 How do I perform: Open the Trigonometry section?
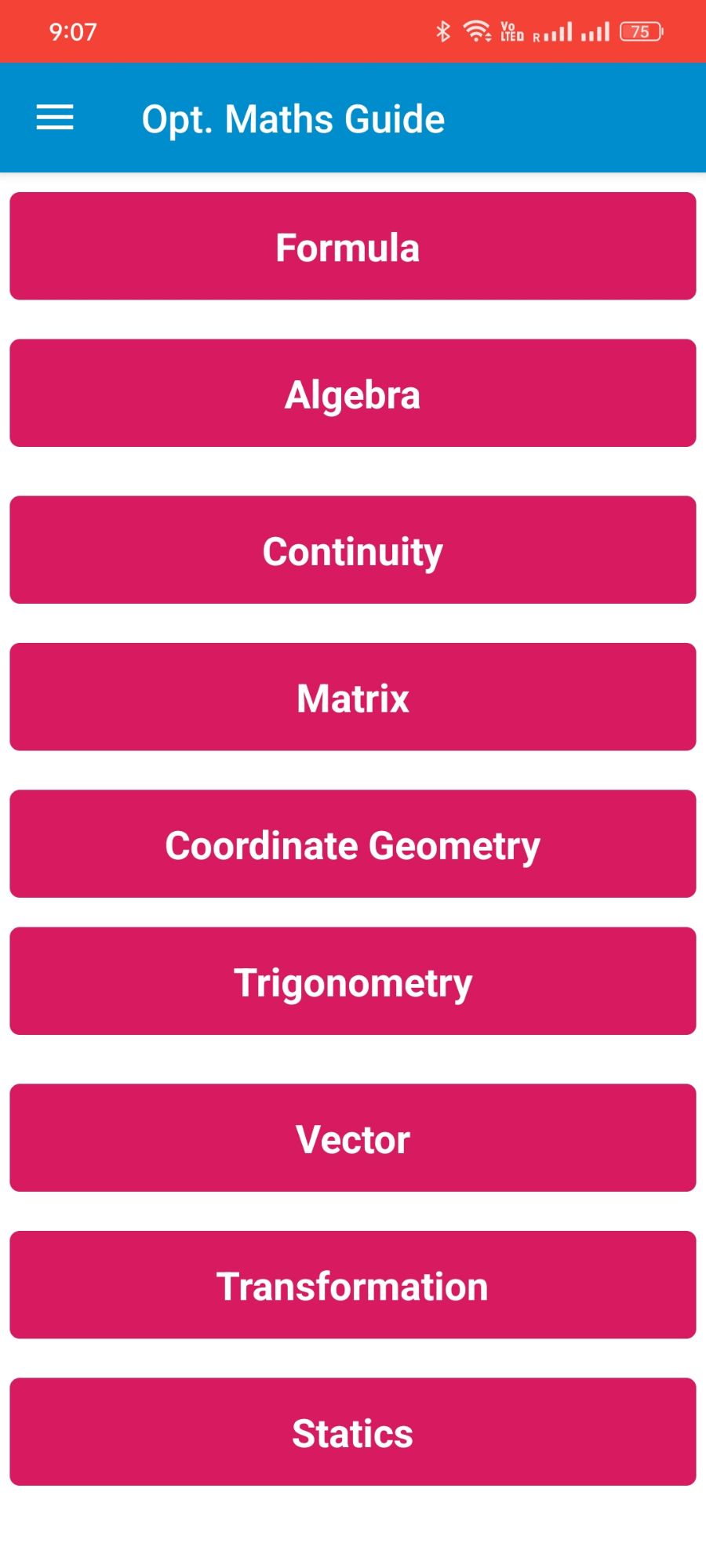(x=352, y=982)
